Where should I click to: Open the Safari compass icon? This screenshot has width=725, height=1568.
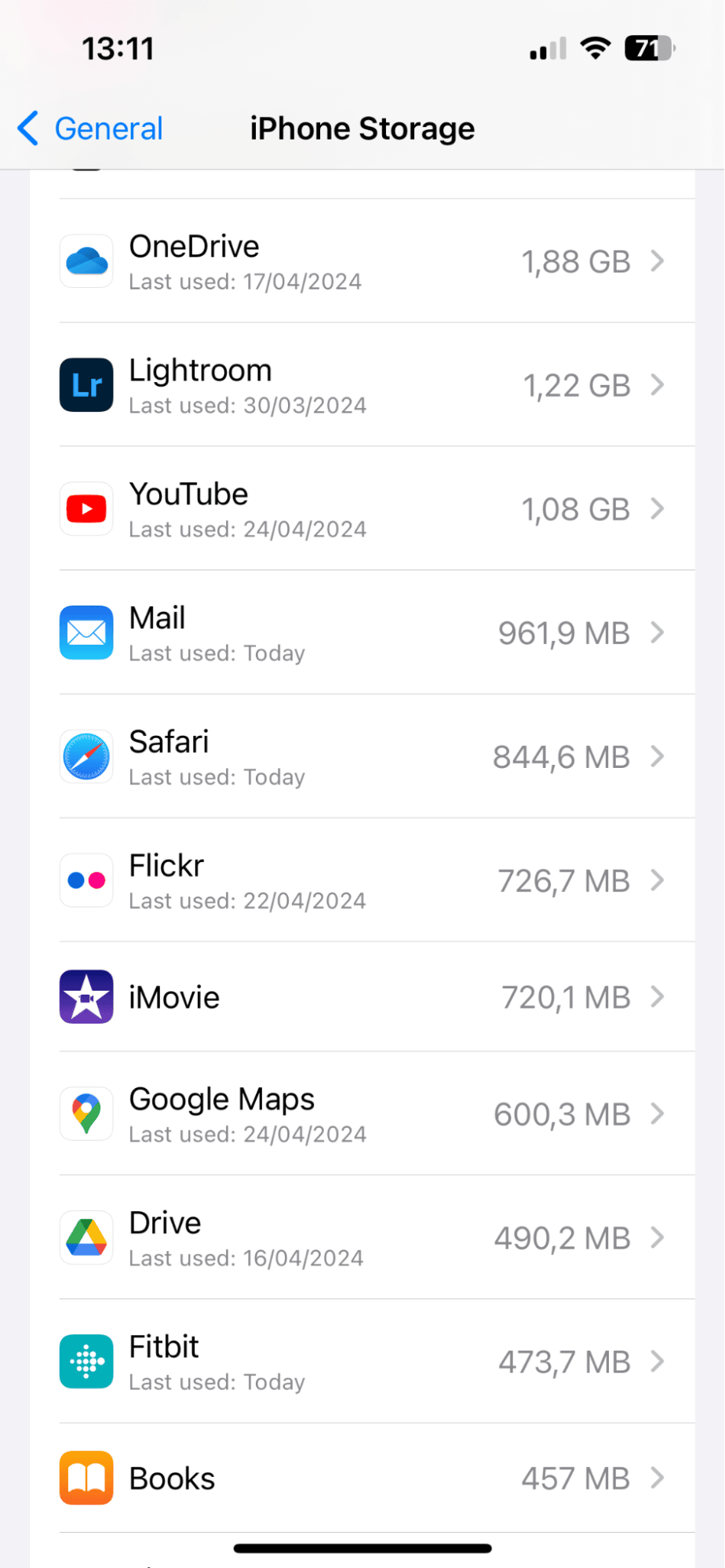[86, 756]
